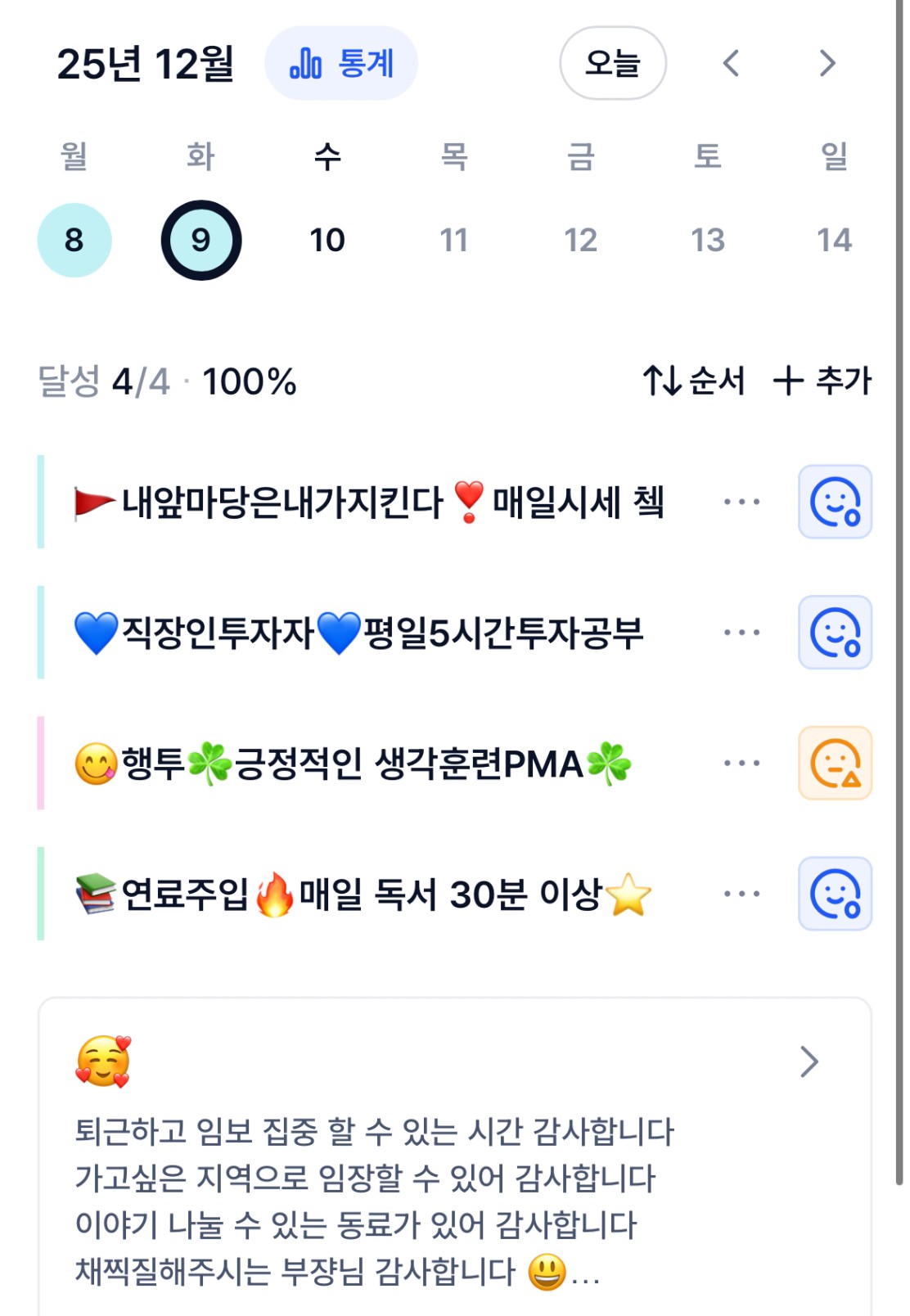Viewport: 910px width, 1316px height.
Task: Select date 11 on the calendar
Action: [x=454, y=240]
